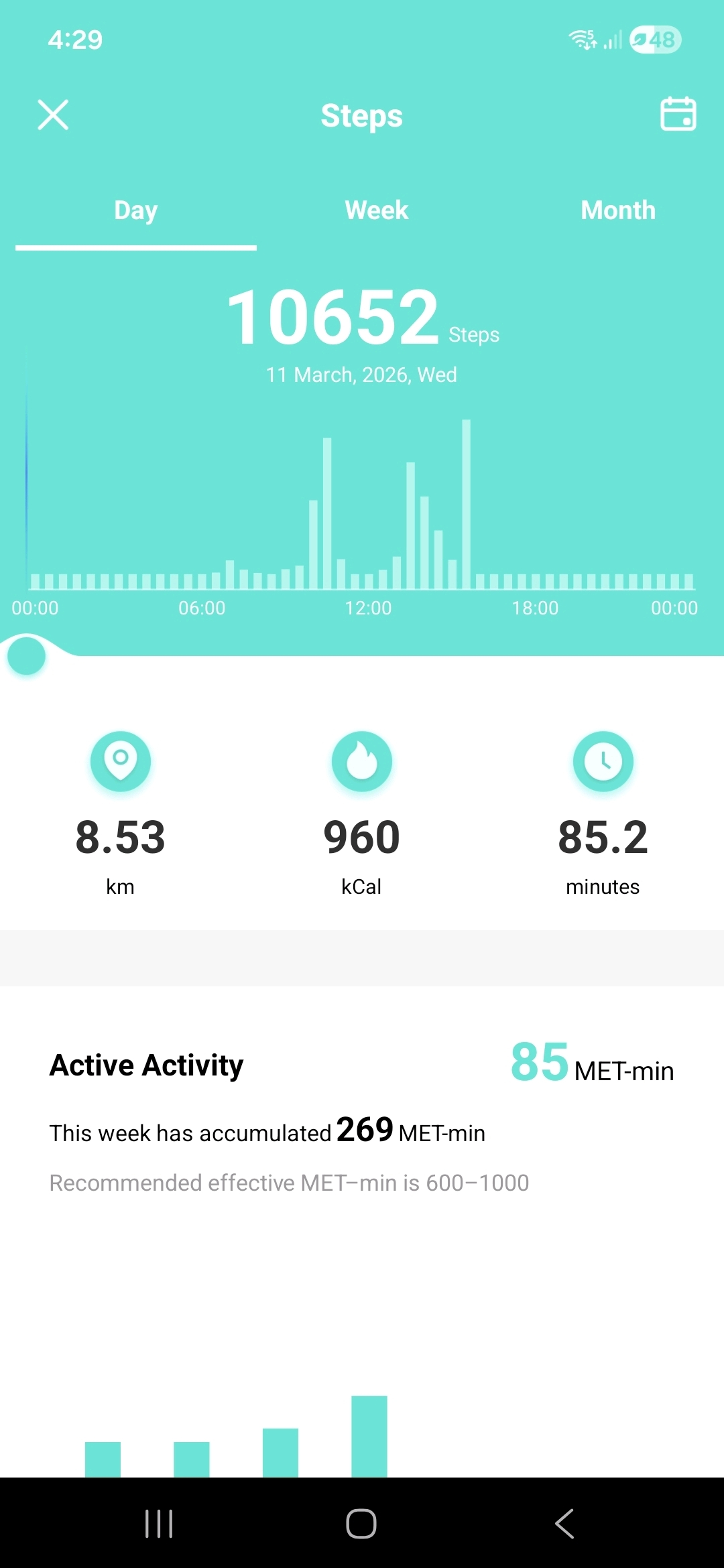Switch to the Month view
Image resolution: width=724 pixels, height=1568 pixels.
[618, 210]
